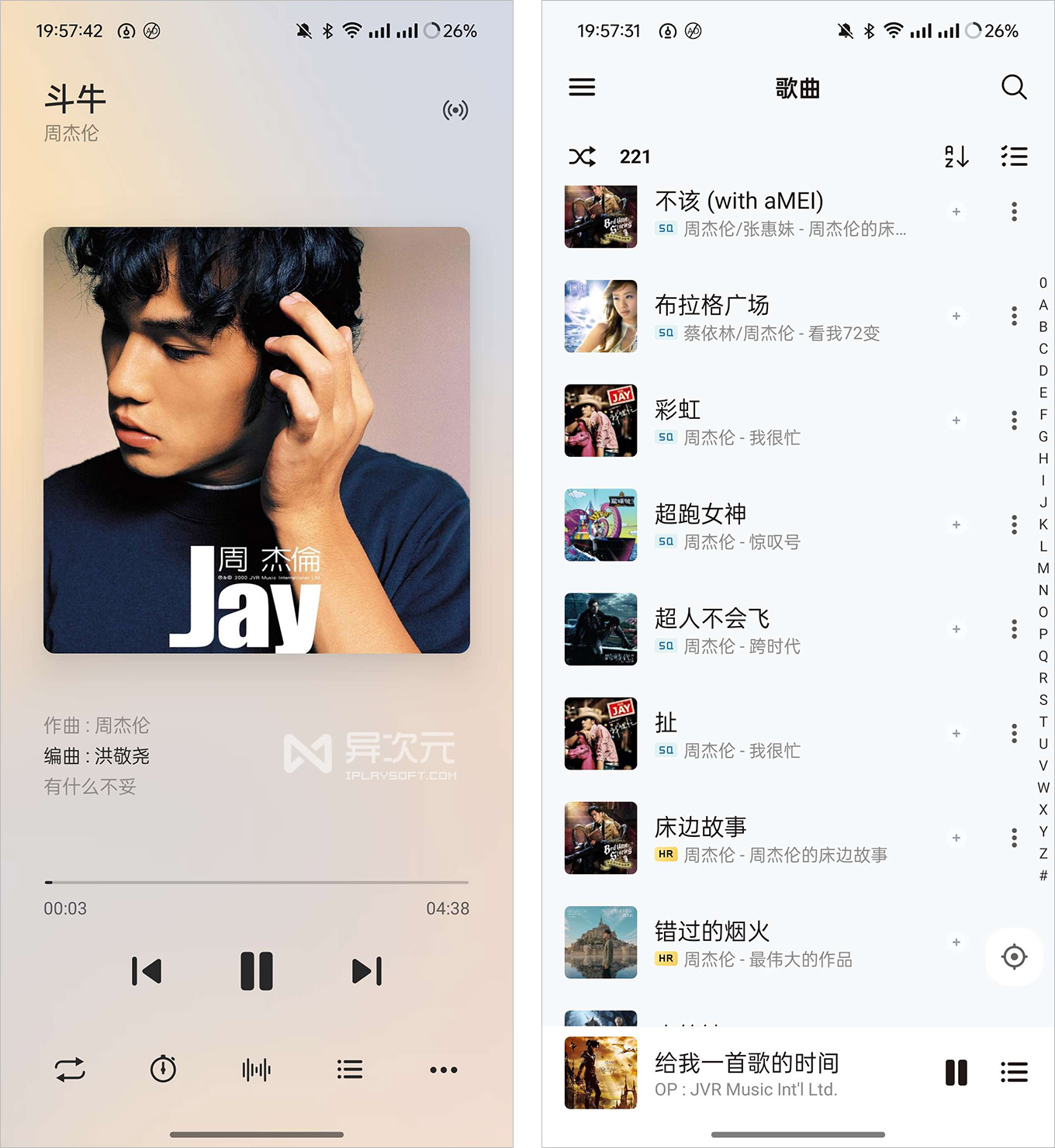This screenshot has width=1055, height=1148.
Task: Open the hamburger navigation menu
Action: click(x=581, y=88)
